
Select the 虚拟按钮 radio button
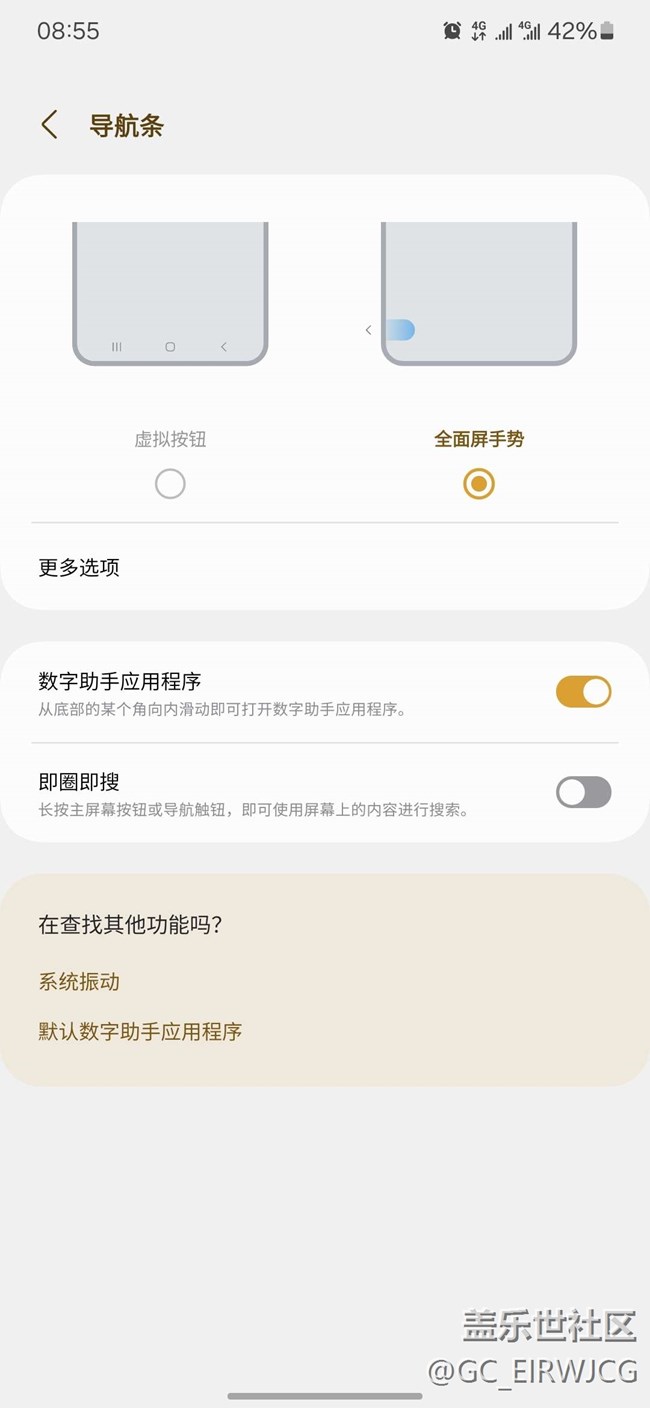click(x=170, y=484)
